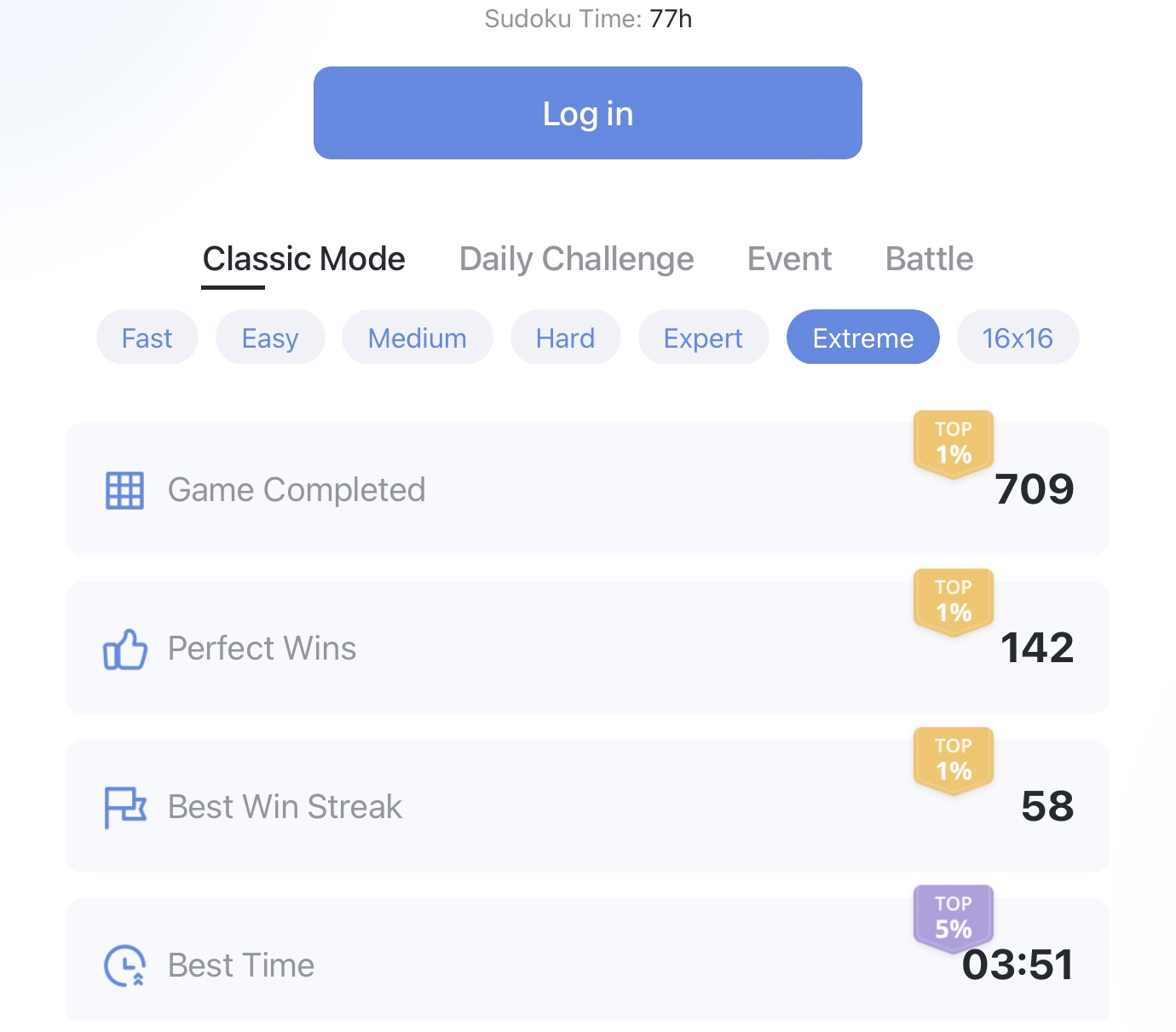Choose the Easy difficulty chip
The width and height of the screenshot is (1176, 1032).
coord(270,337)
